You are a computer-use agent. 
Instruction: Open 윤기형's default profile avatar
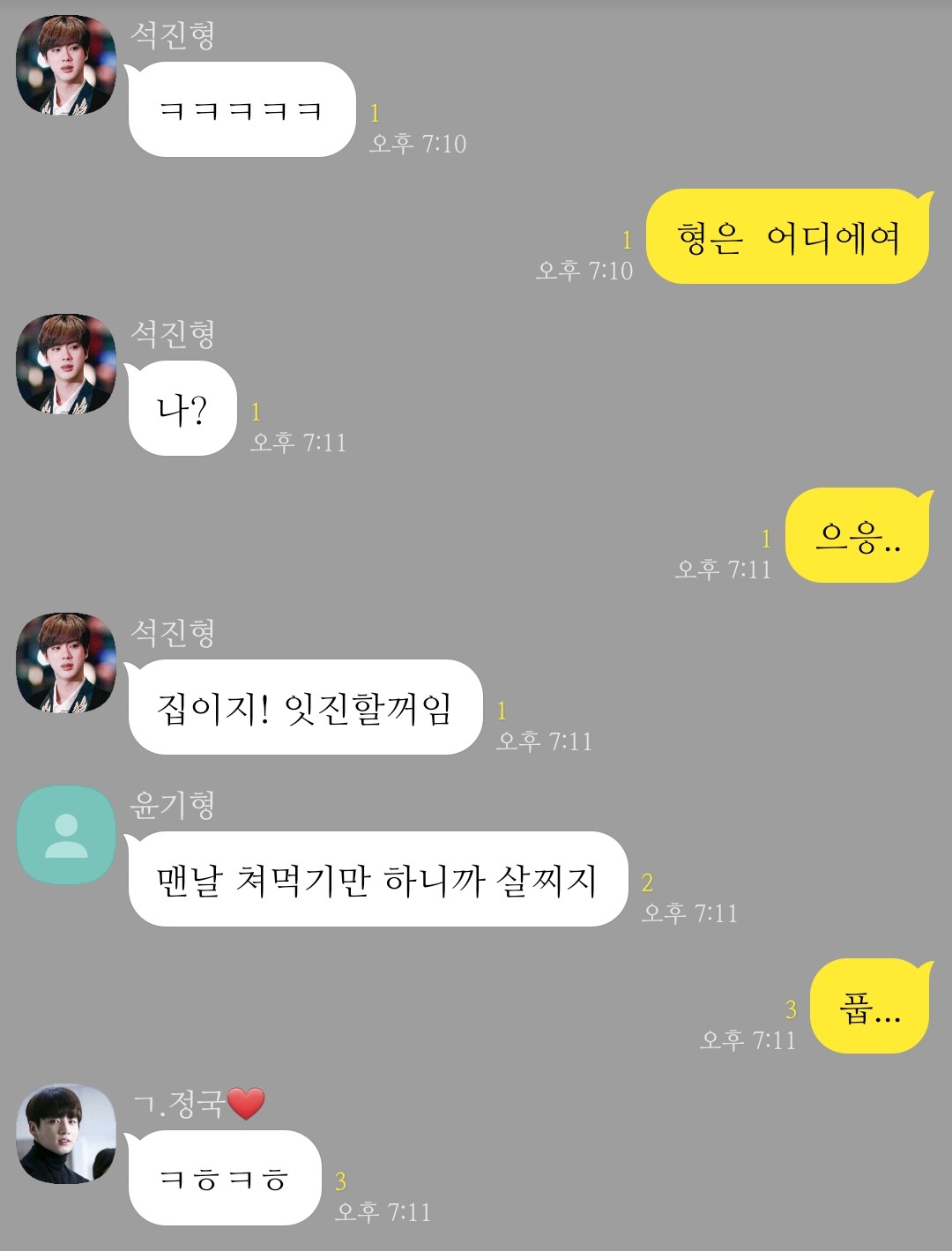coord(66,835)
